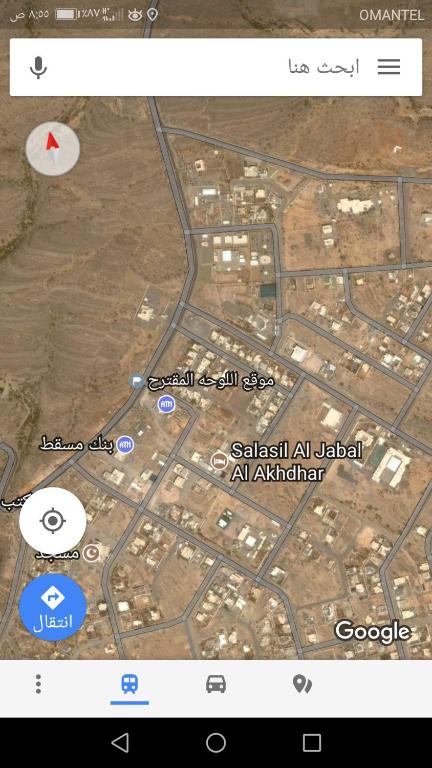
Task: Go back using the system back button
Action: coord(120,743)
